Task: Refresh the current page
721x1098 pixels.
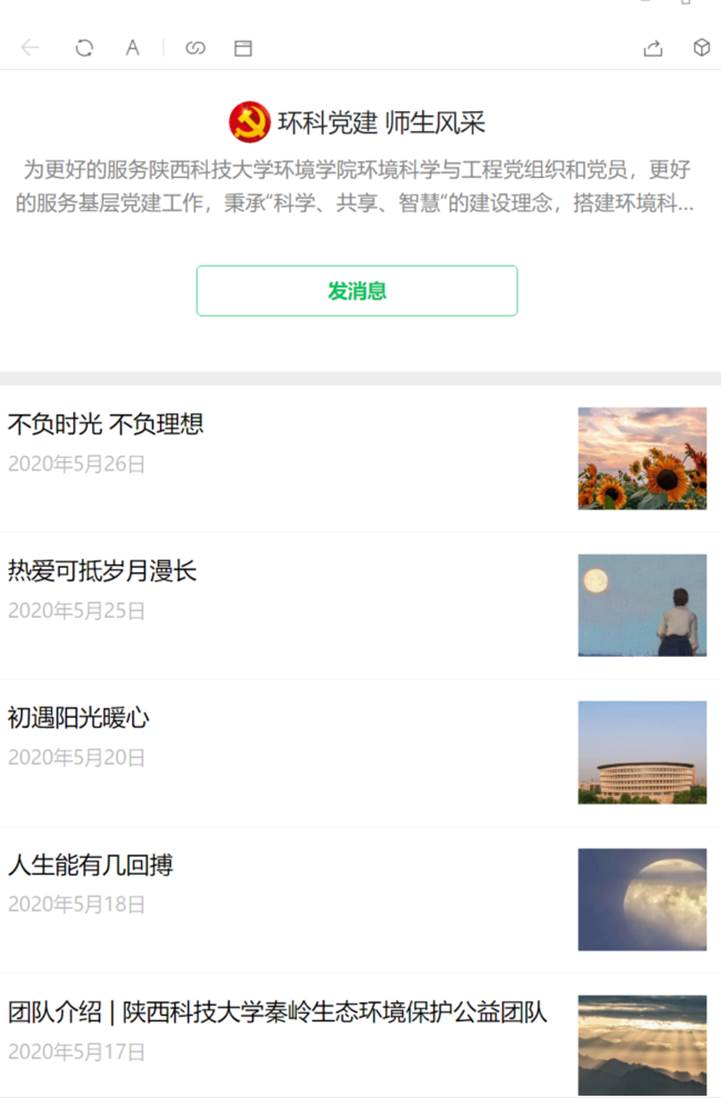Action: [x=84, y=47]
